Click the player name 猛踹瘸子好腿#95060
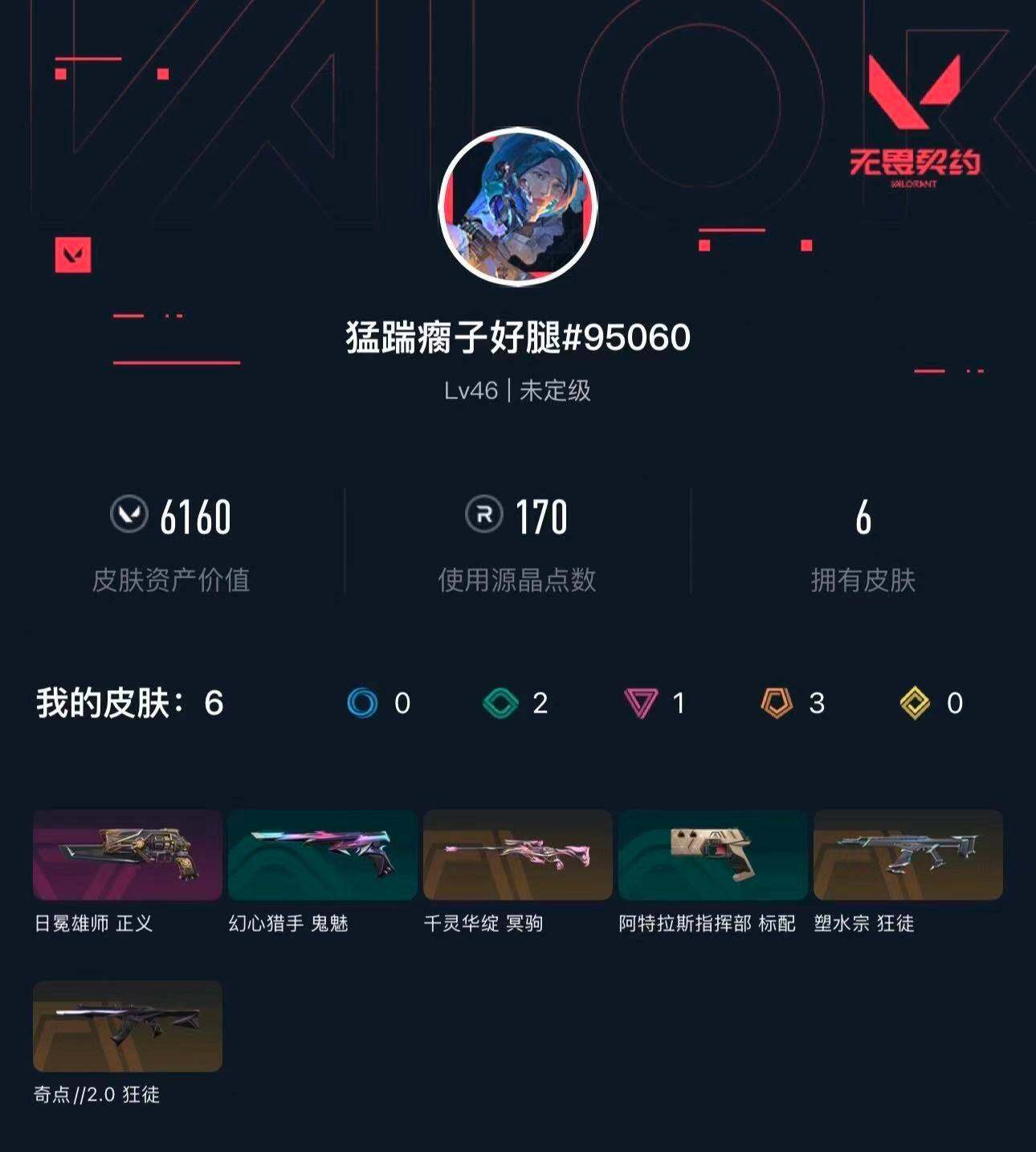The height and width of the screenshot is (1152, 1036). tap(517, 338)
